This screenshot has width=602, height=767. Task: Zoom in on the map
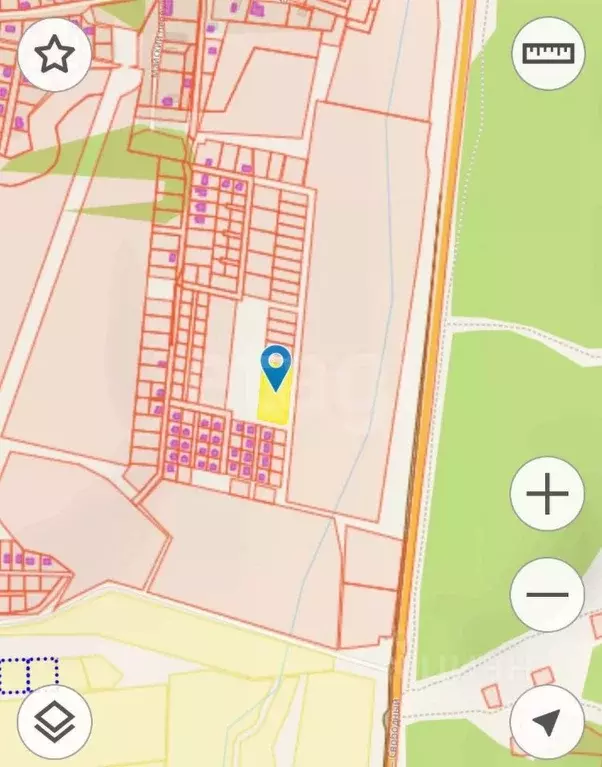547,494
